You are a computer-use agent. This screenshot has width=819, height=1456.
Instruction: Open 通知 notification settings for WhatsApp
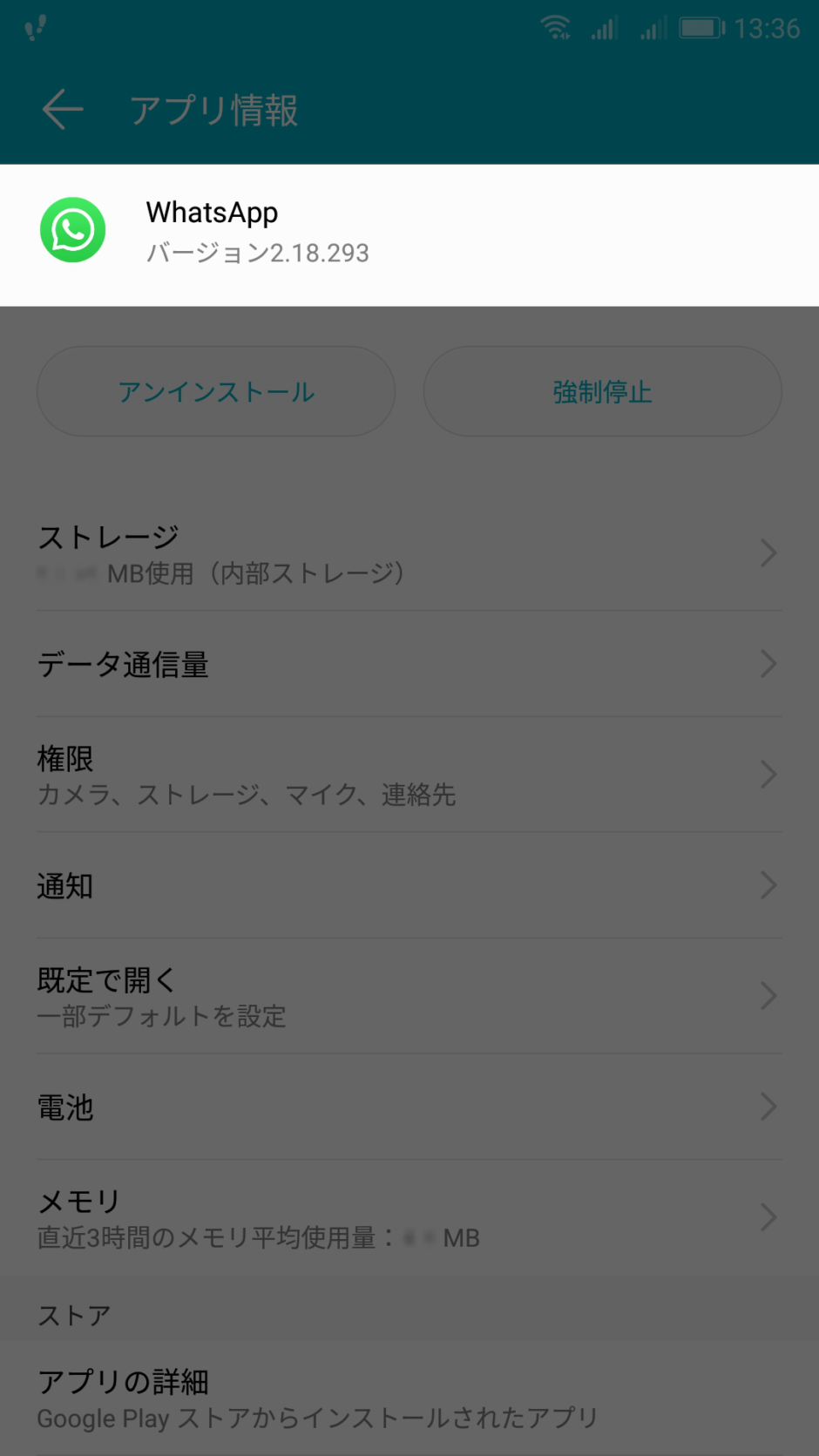coord(409,885)
